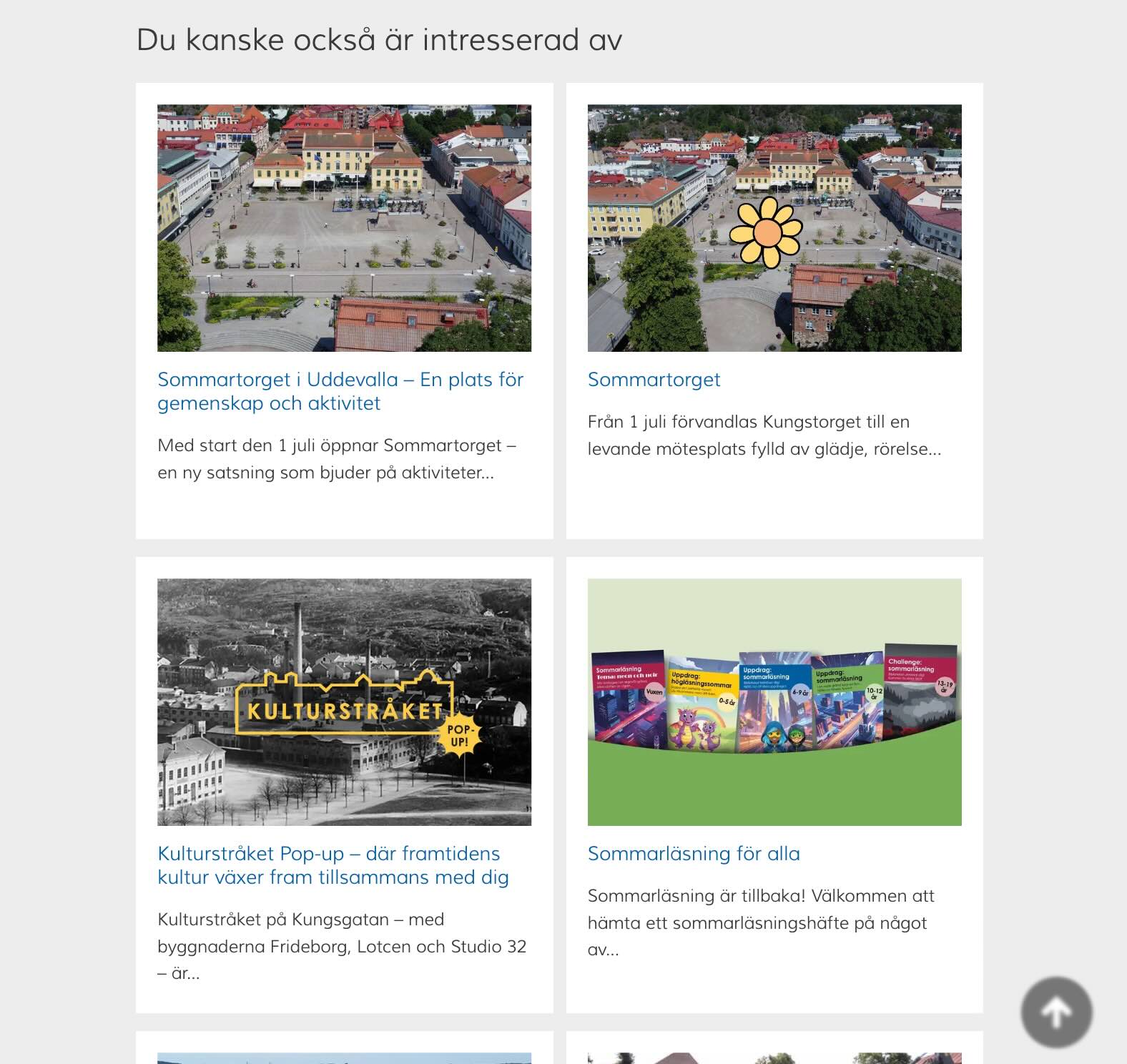1127x1064 pixels.
Task: Tap the sunflower Sommartorget image
Action: (774, 228)
